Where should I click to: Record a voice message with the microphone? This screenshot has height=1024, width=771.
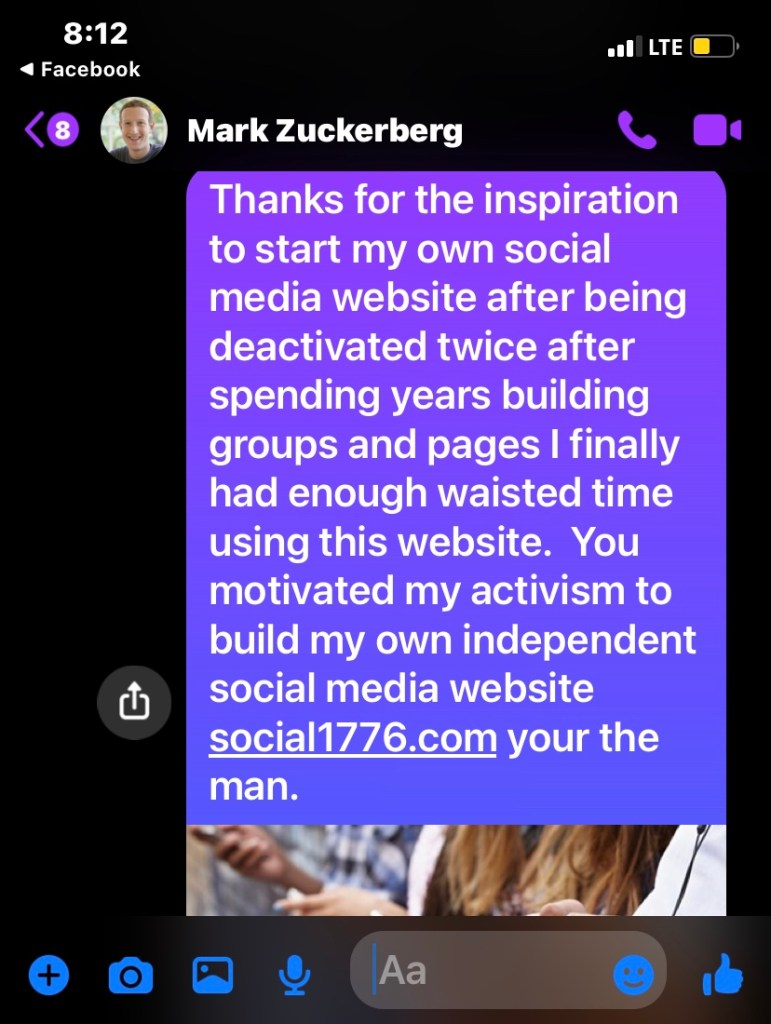(294, 974)
